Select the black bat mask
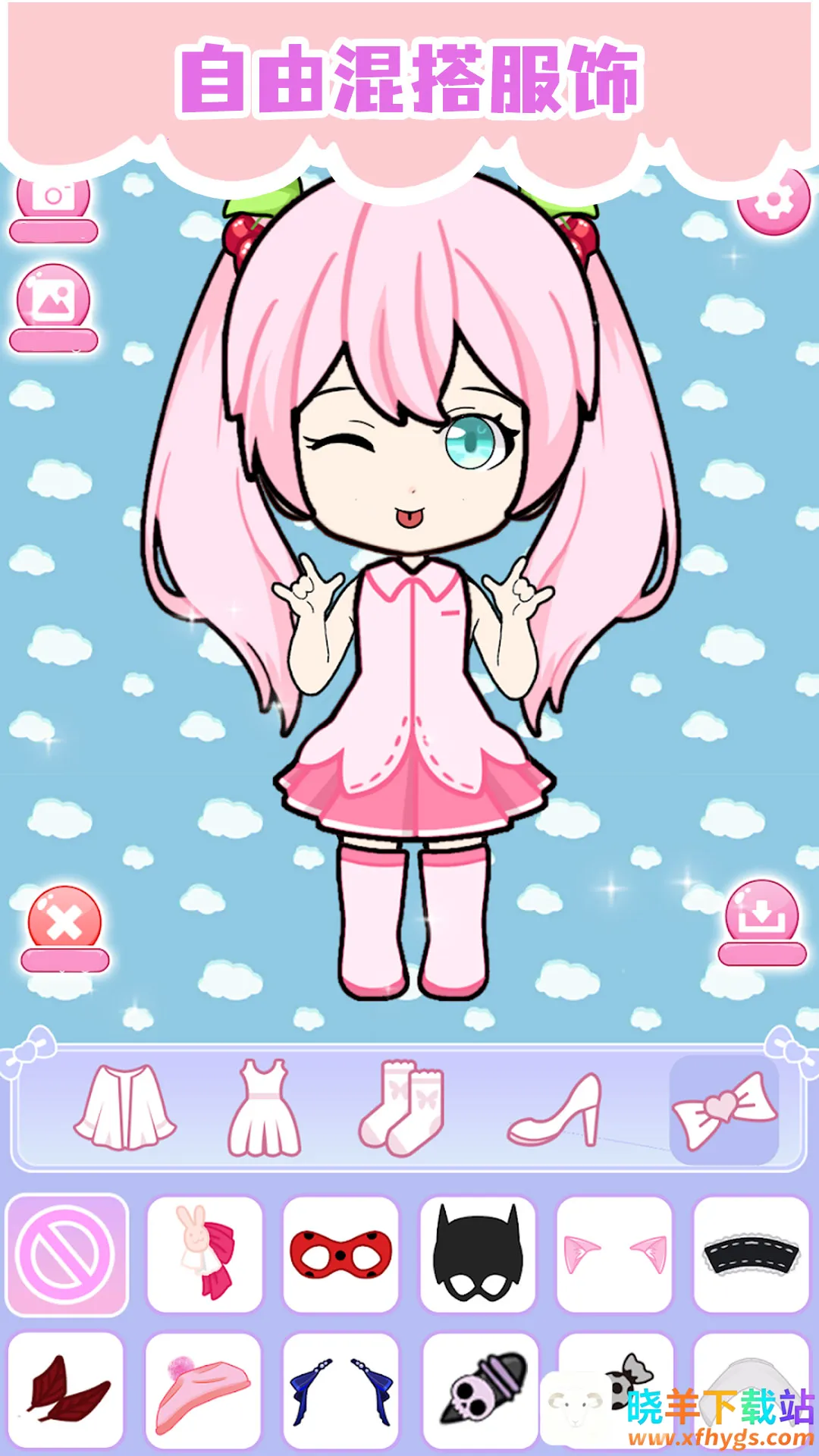 478,1255
